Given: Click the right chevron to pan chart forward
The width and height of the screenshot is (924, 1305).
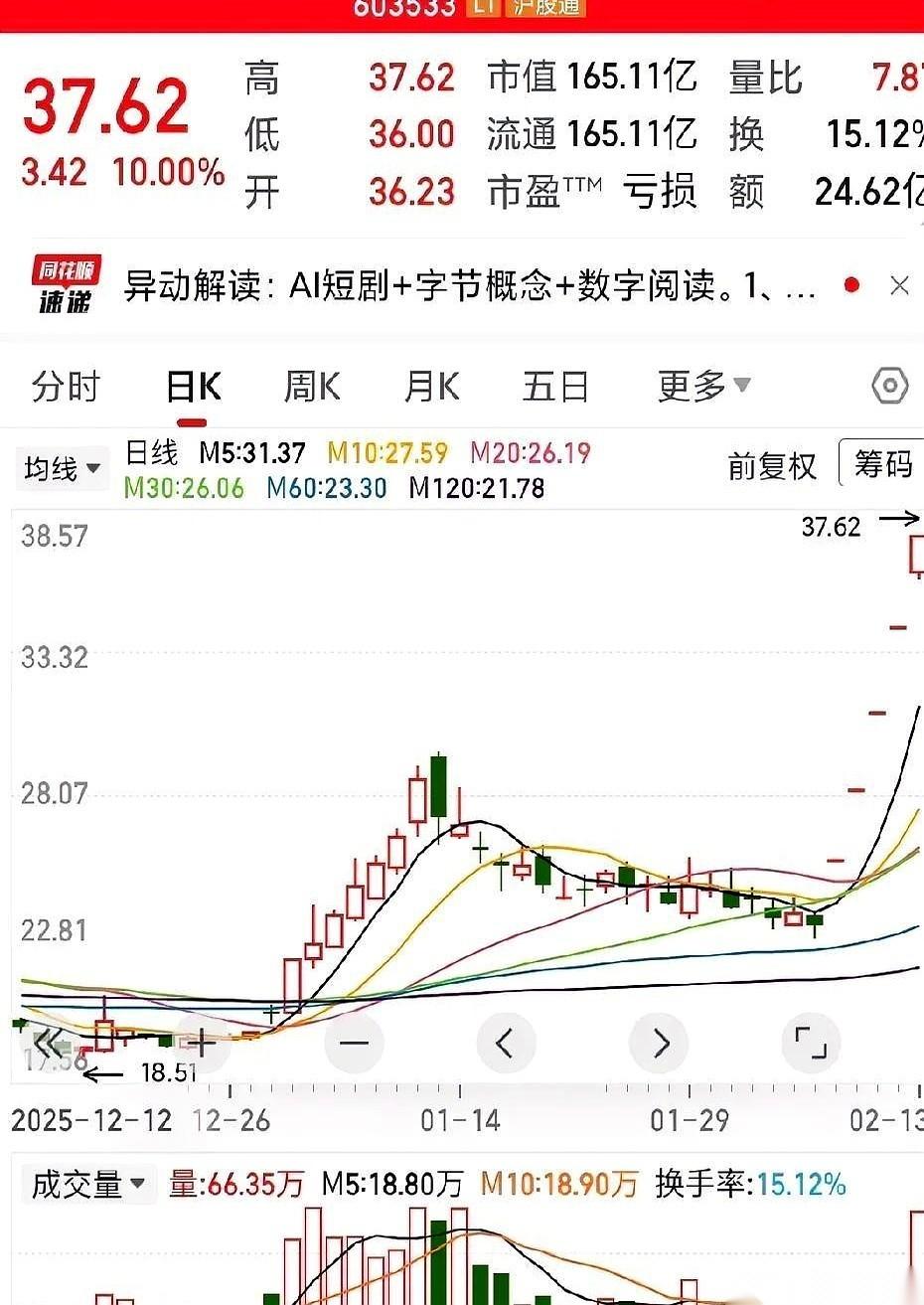Looking at the screenshot, I should click(659, 1043).
